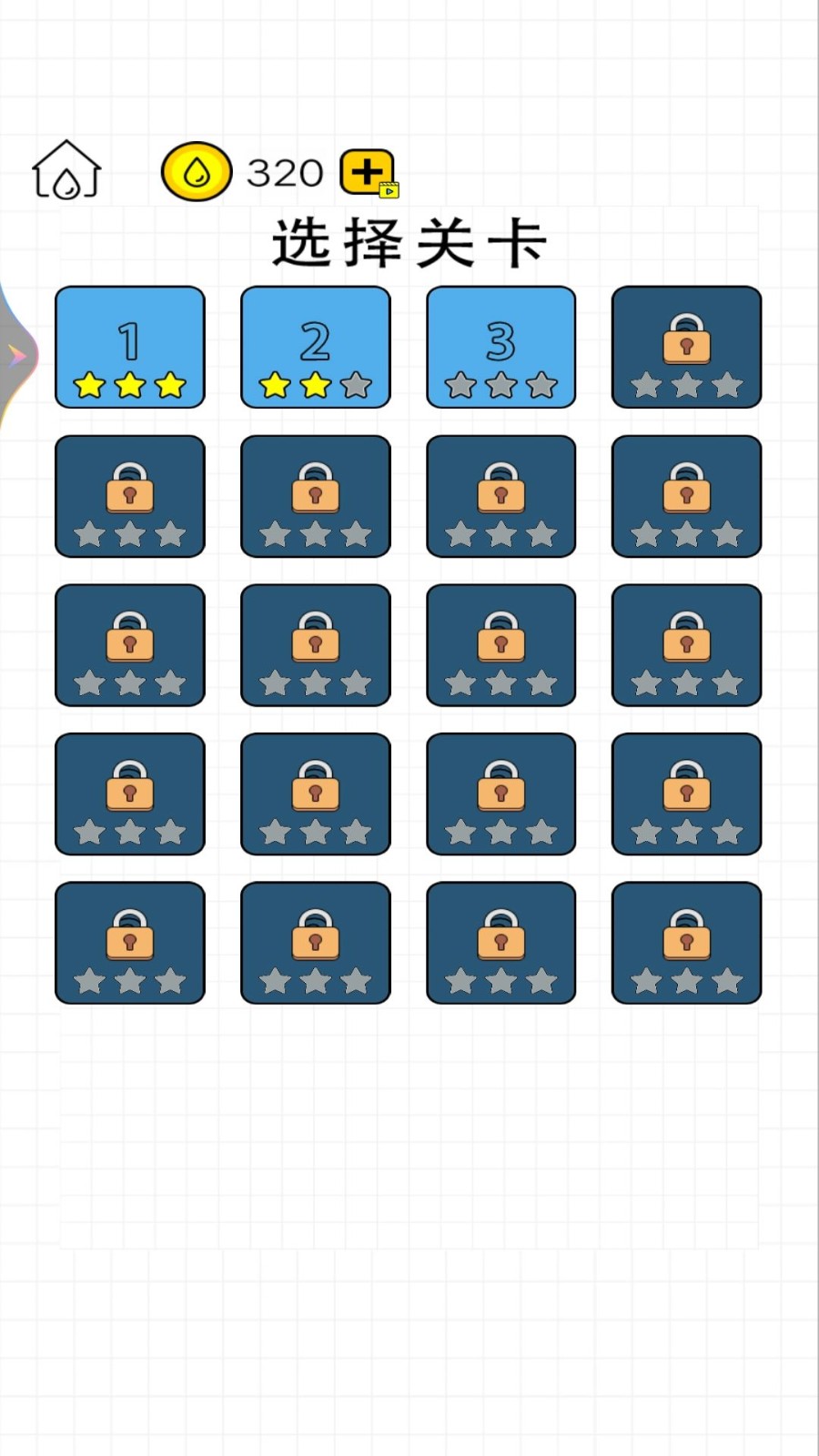Image resolution: width=819 pixels, height=1456 pixels.
Task: Return to the home screen via house icon
Action: 66,171
